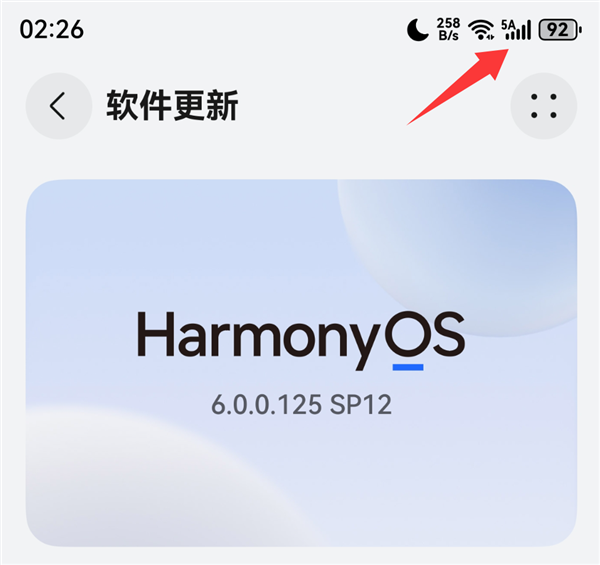Open the four-dot more options menu
This screenshot has width=600, height=565.
pos(543,105)
